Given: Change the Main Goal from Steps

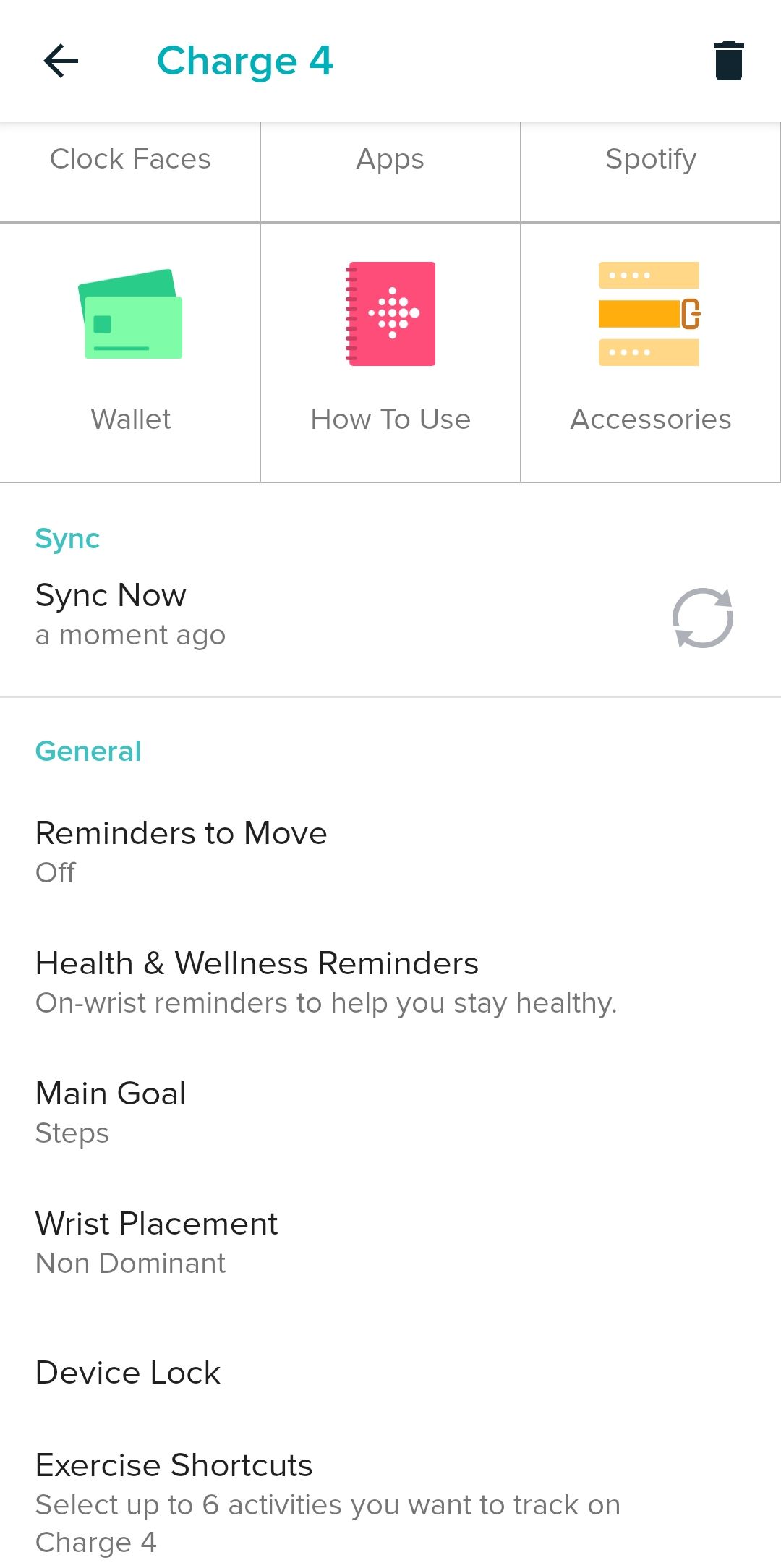Looking at the screenshot, I should tap(111, 1094).
